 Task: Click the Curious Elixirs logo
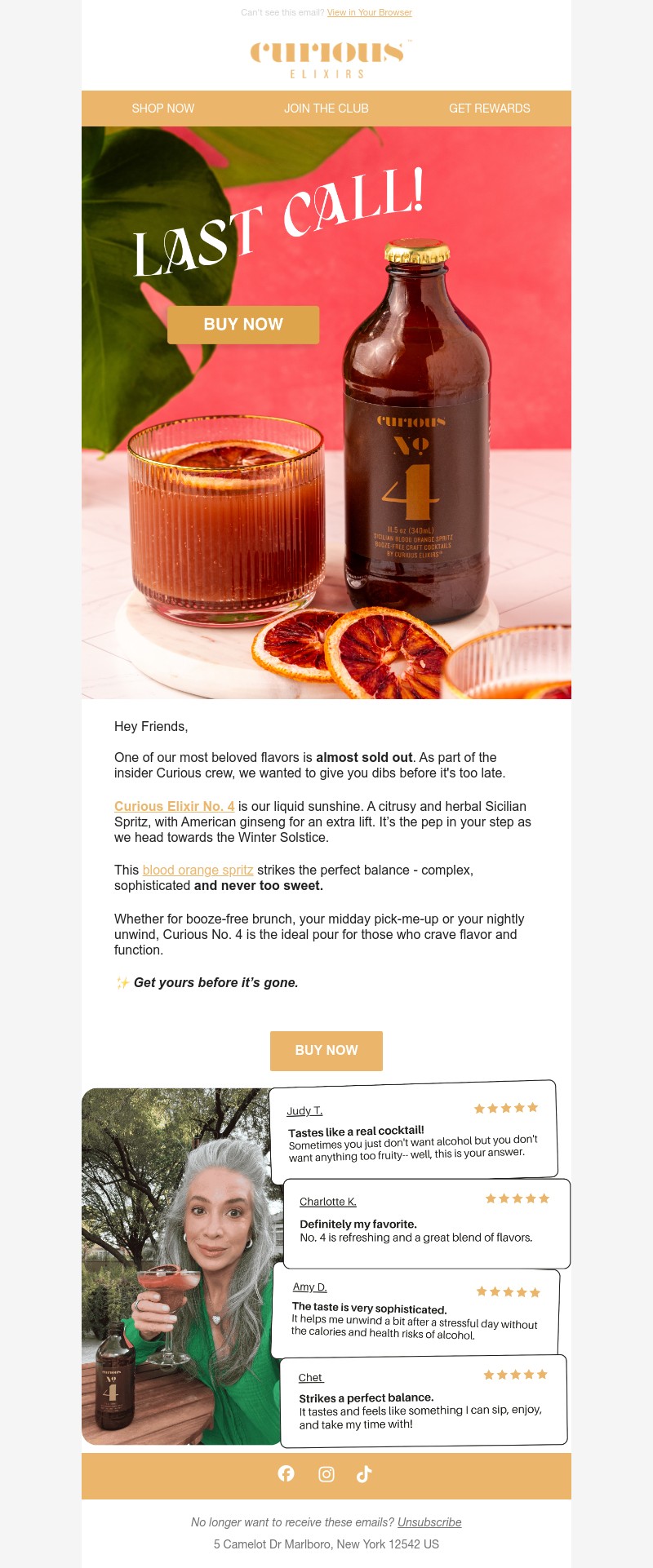(x=326, y=57)
